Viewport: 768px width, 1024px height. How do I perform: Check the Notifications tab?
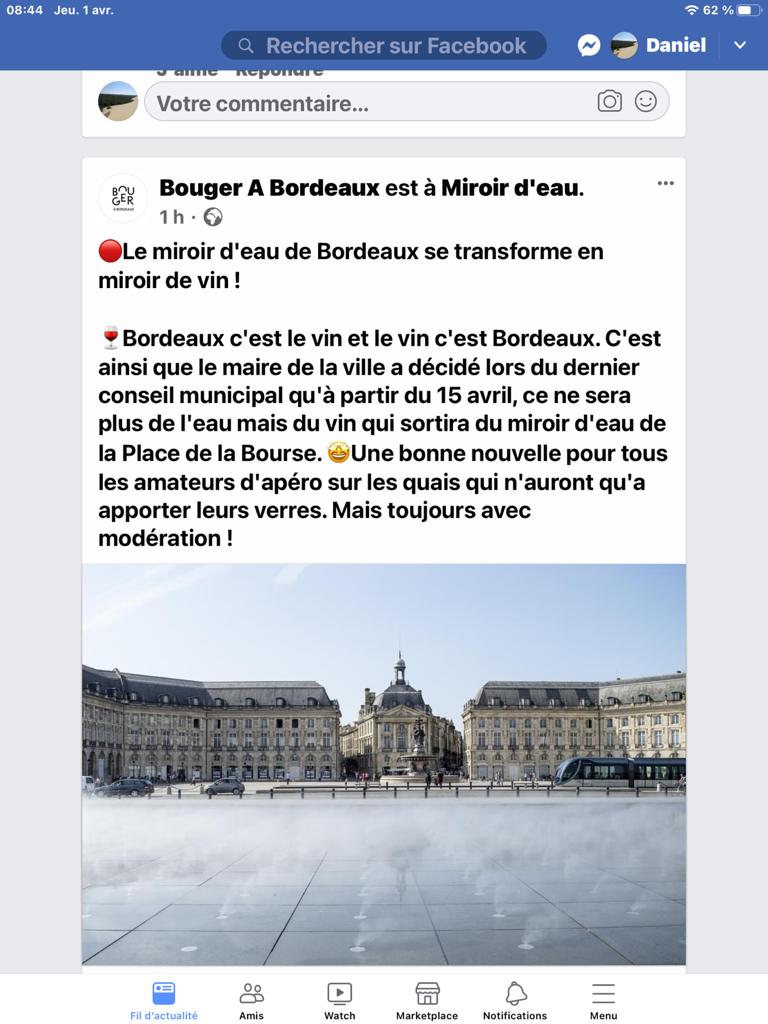coord(515,1000)
